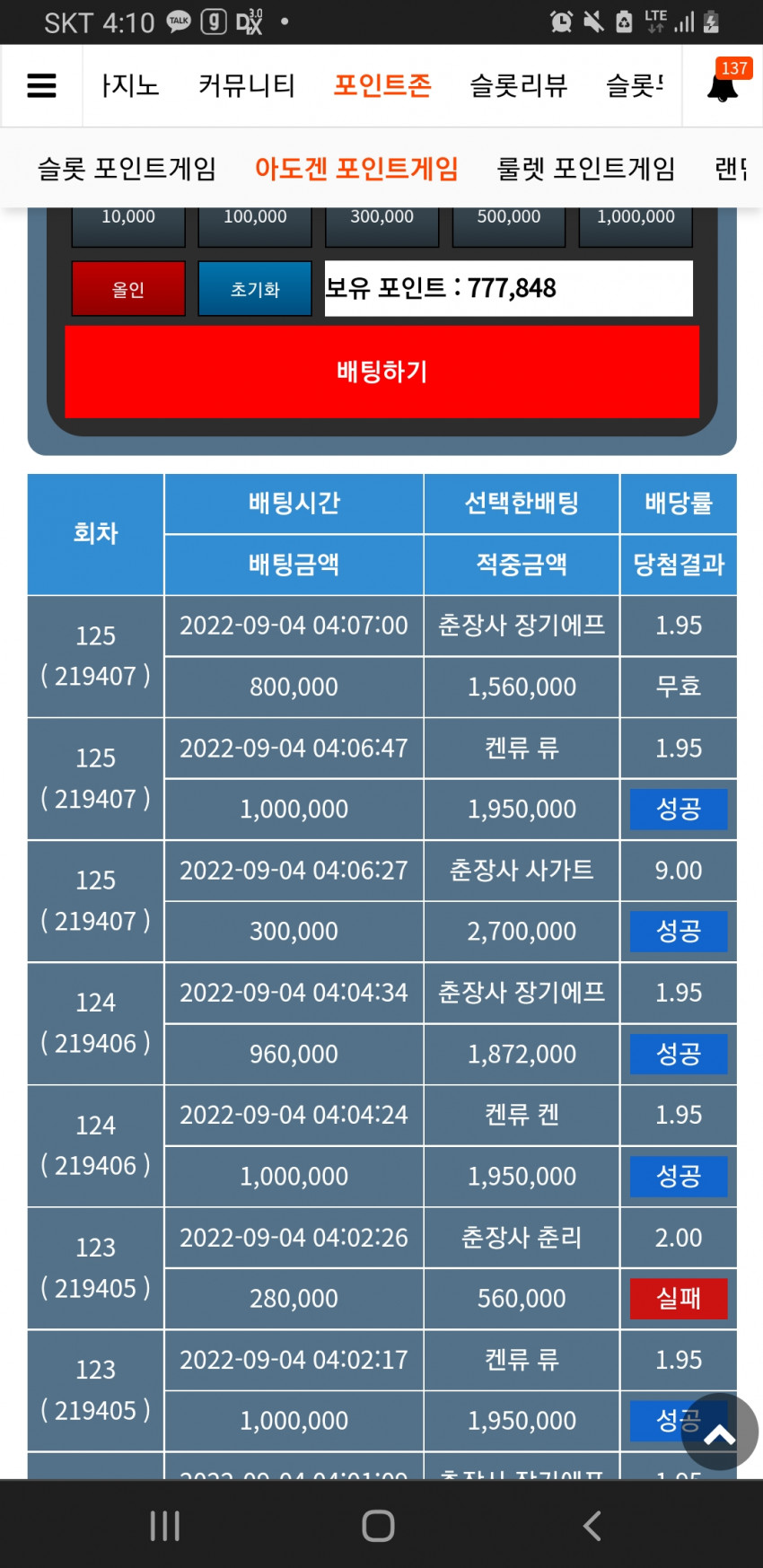Tap the scroll-to-top arrow button

pyautogui.click(x=720, y=1432)
